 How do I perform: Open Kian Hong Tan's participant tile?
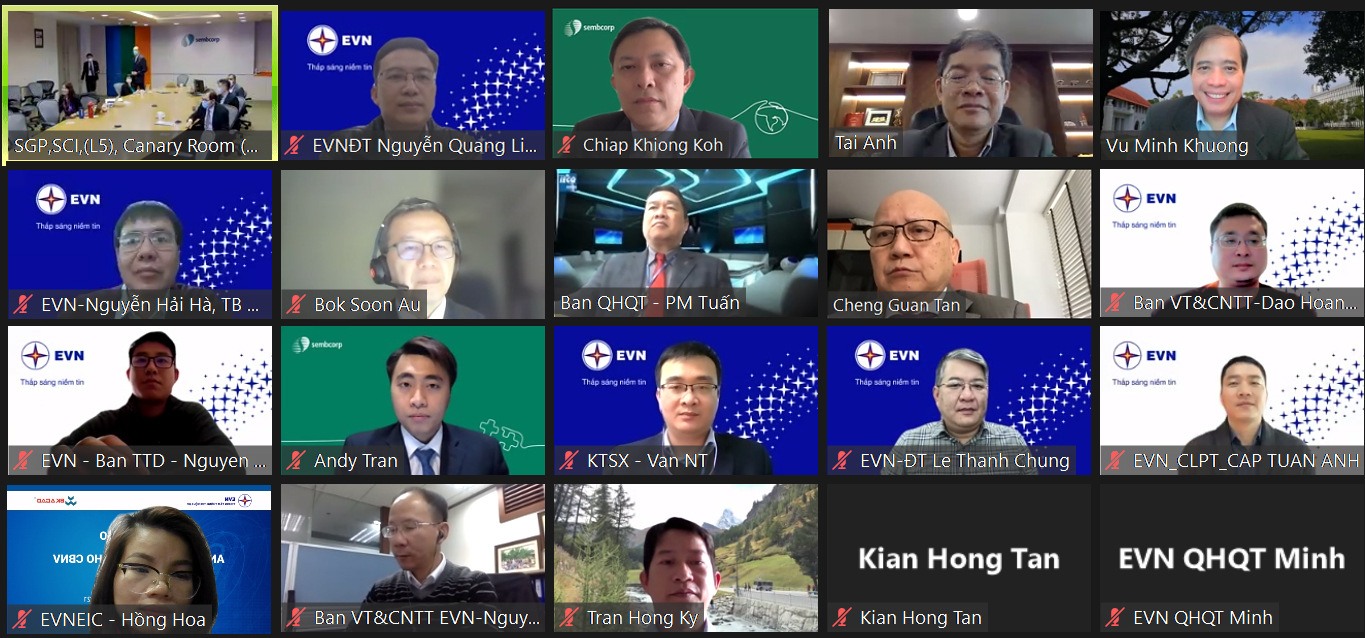coord(960,557)
